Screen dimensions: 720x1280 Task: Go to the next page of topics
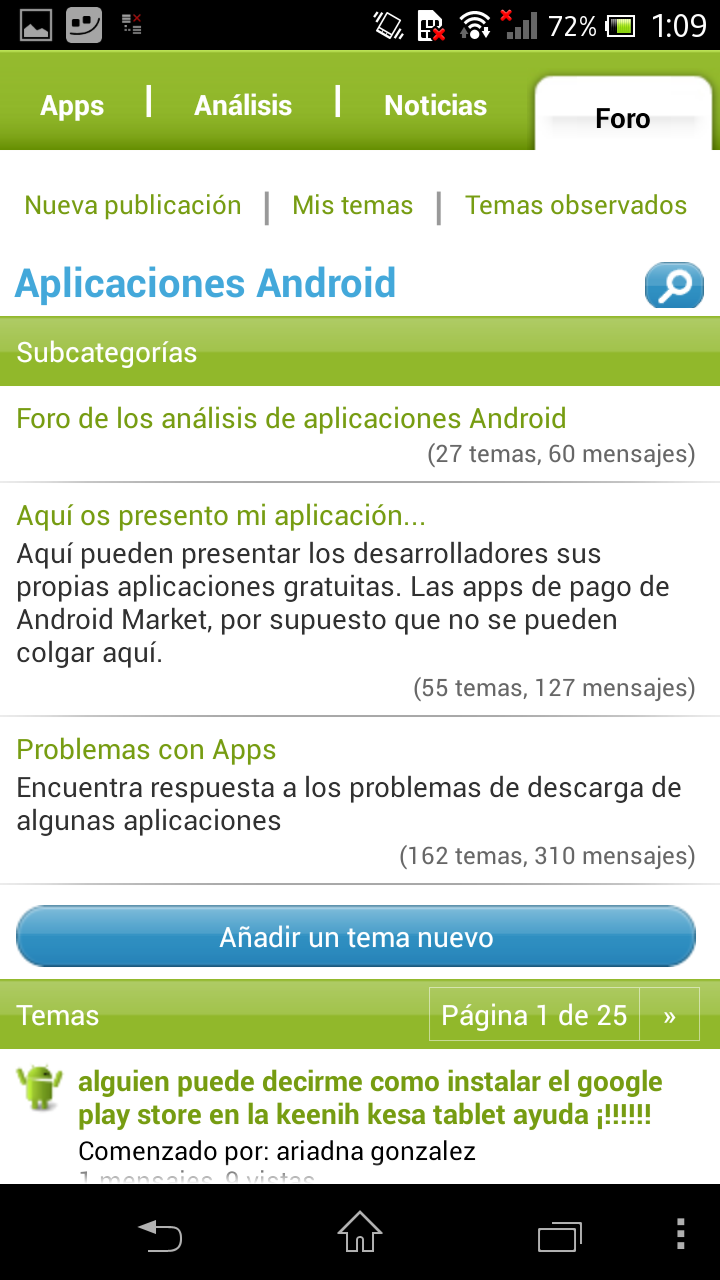[669, 1016]
